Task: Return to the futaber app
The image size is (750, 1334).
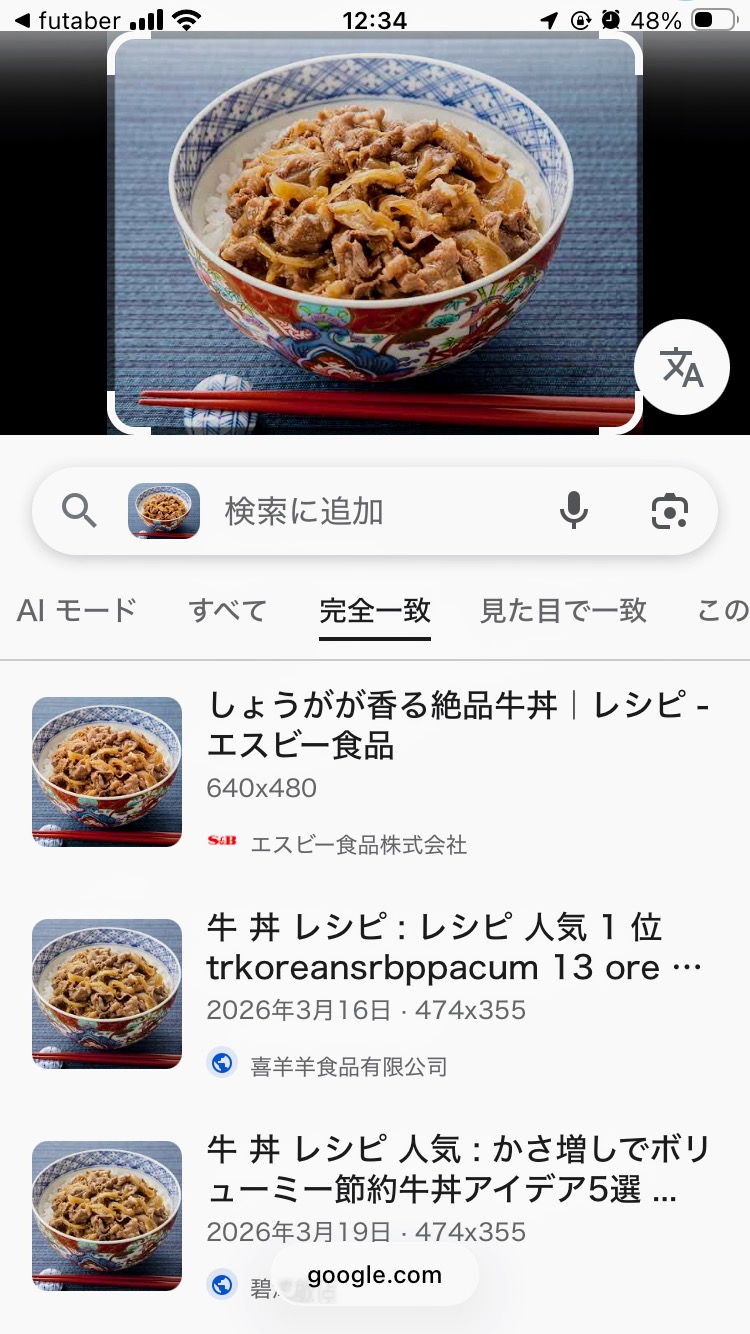Action: (x=68, y=20)
